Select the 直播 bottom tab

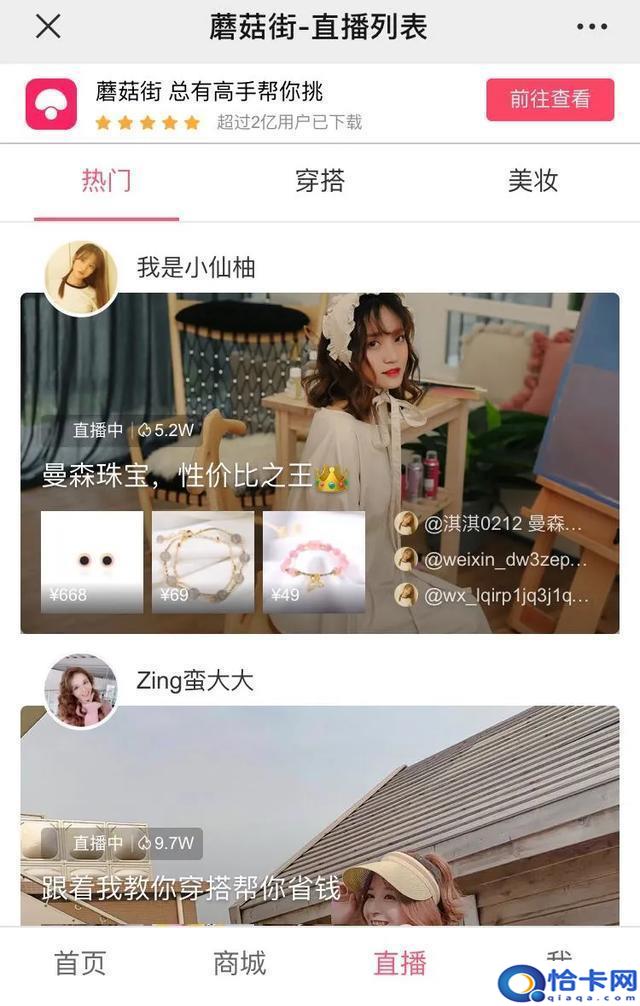click(400, 963)
